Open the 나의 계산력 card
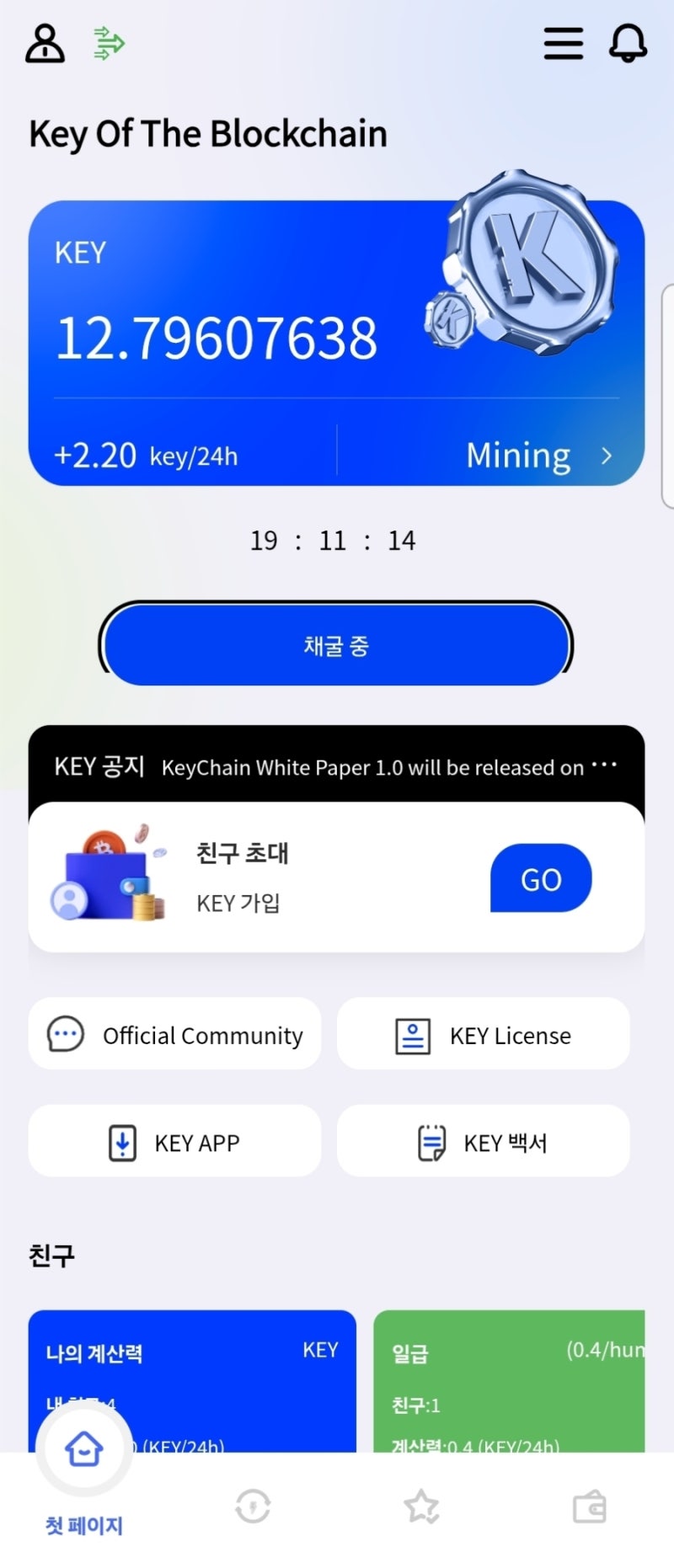The image size is (674, 1568). [192, 1379]
